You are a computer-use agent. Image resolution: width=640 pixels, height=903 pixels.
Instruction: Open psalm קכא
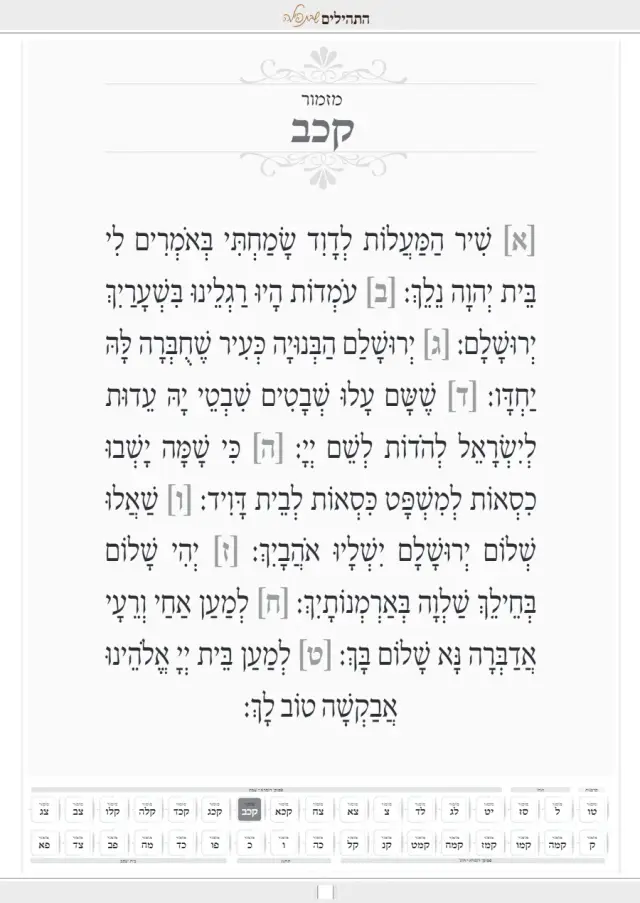point(283,809)
